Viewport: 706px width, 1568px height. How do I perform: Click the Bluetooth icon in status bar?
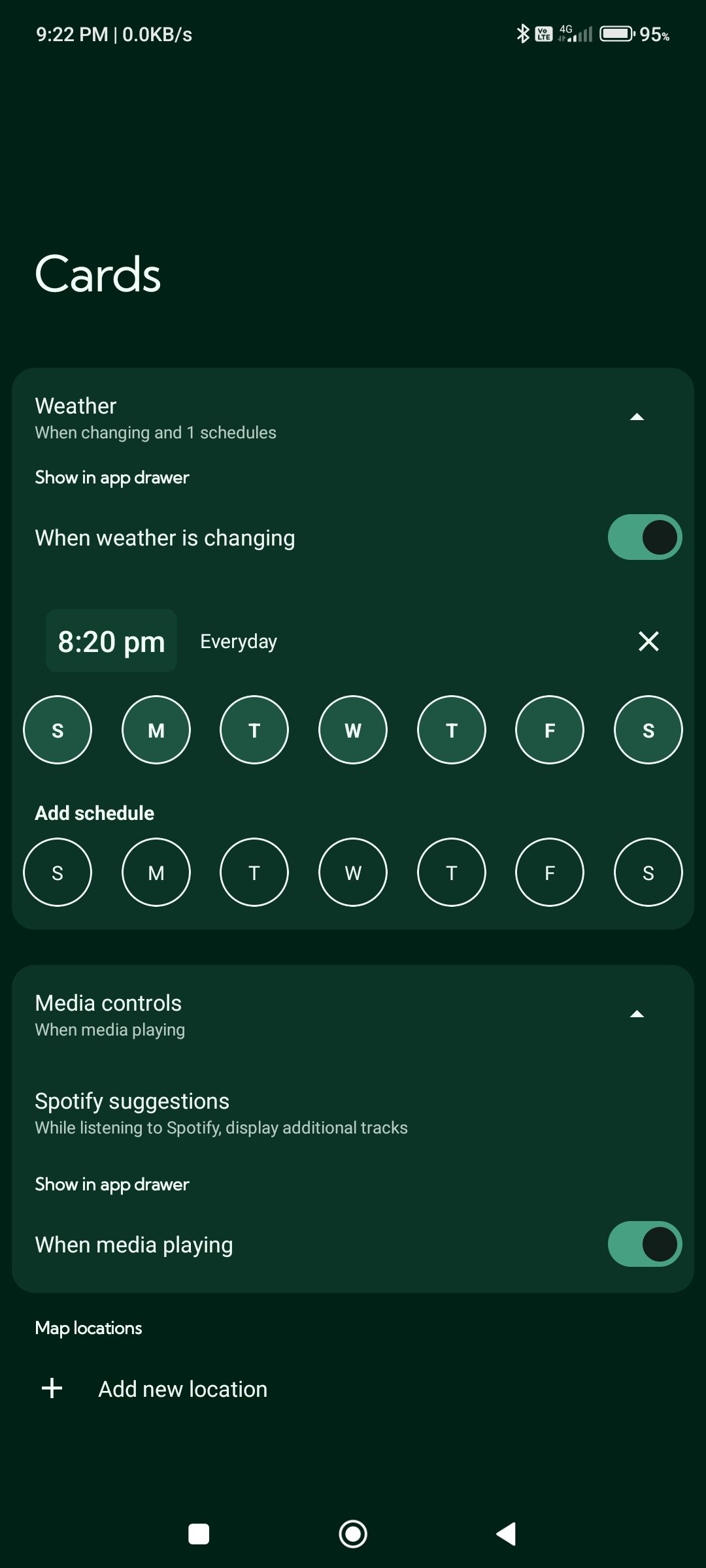tap(522, 33)
